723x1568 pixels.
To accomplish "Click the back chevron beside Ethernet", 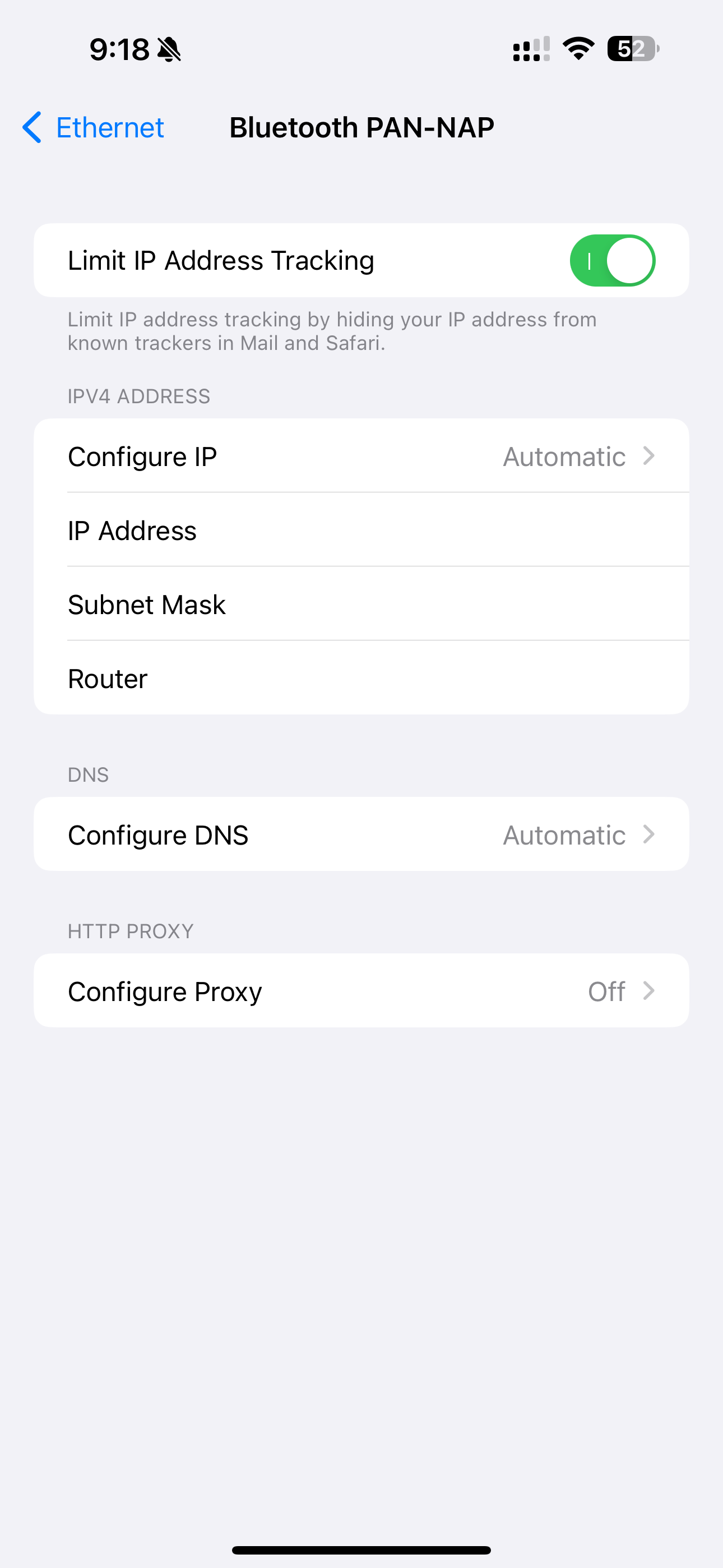I will click(31, 128).
